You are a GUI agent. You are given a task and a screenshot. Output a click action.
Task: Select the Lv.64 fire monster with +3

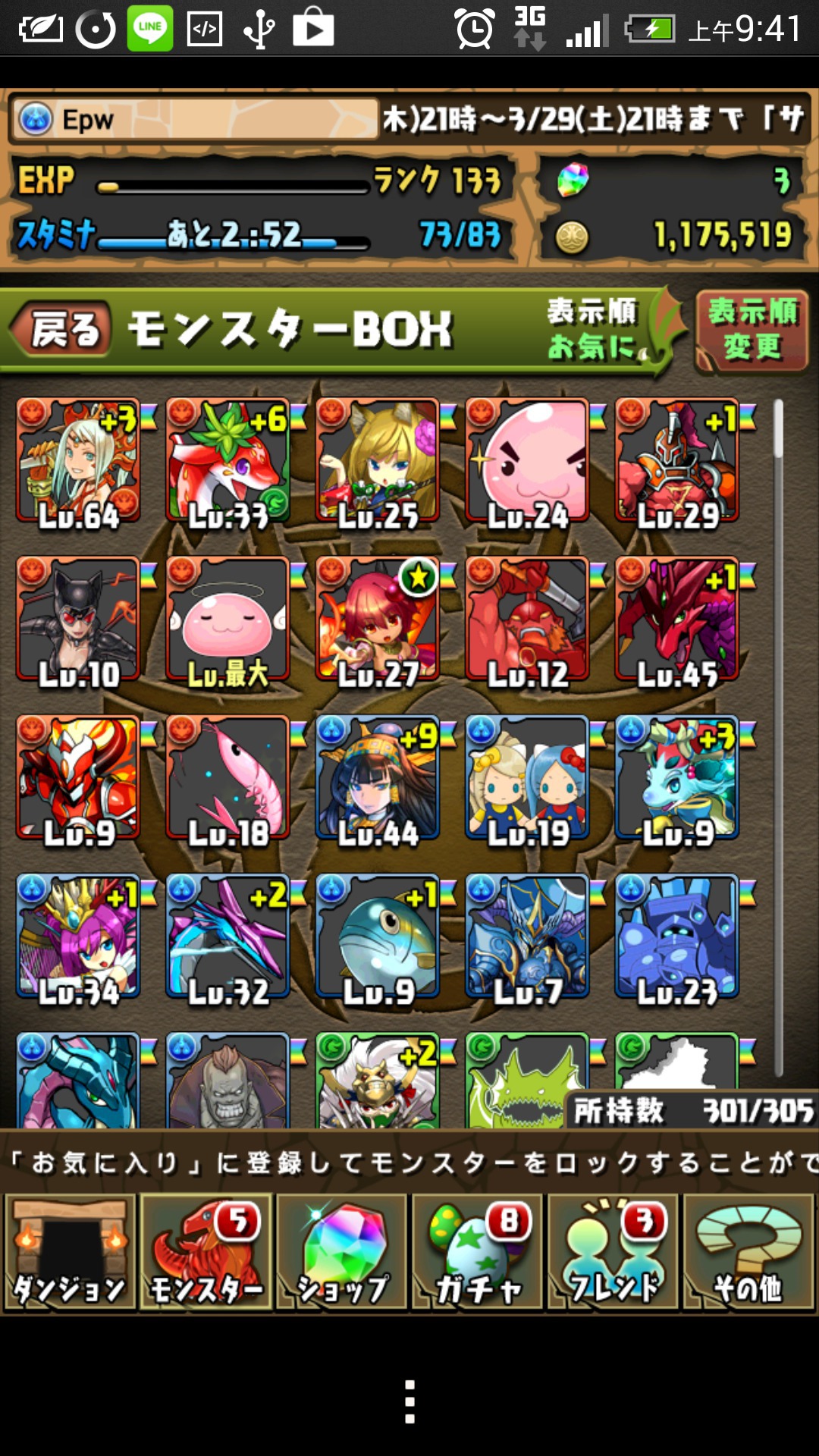click(x=79, y=461)
